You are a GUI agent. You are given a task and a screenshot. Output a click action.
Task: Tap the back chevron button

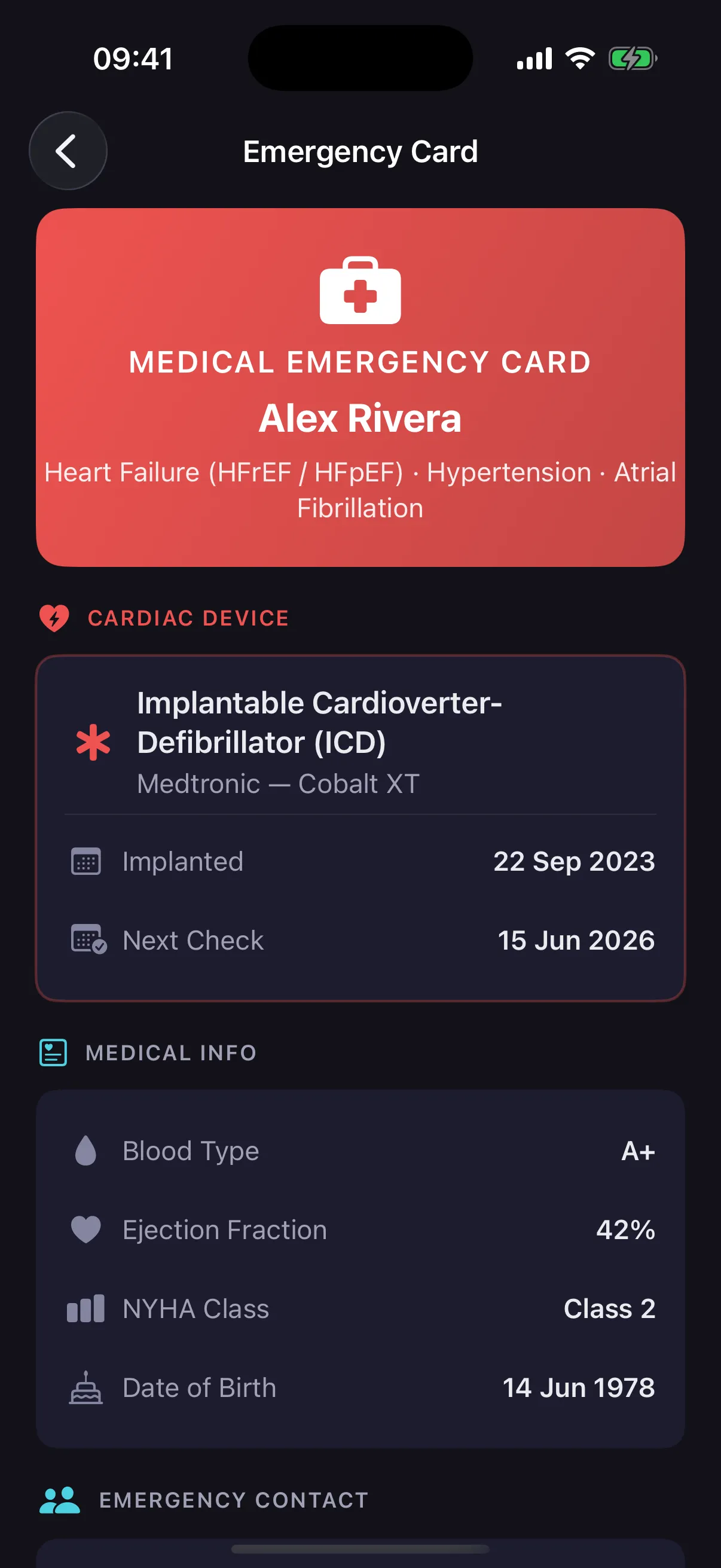68,151
